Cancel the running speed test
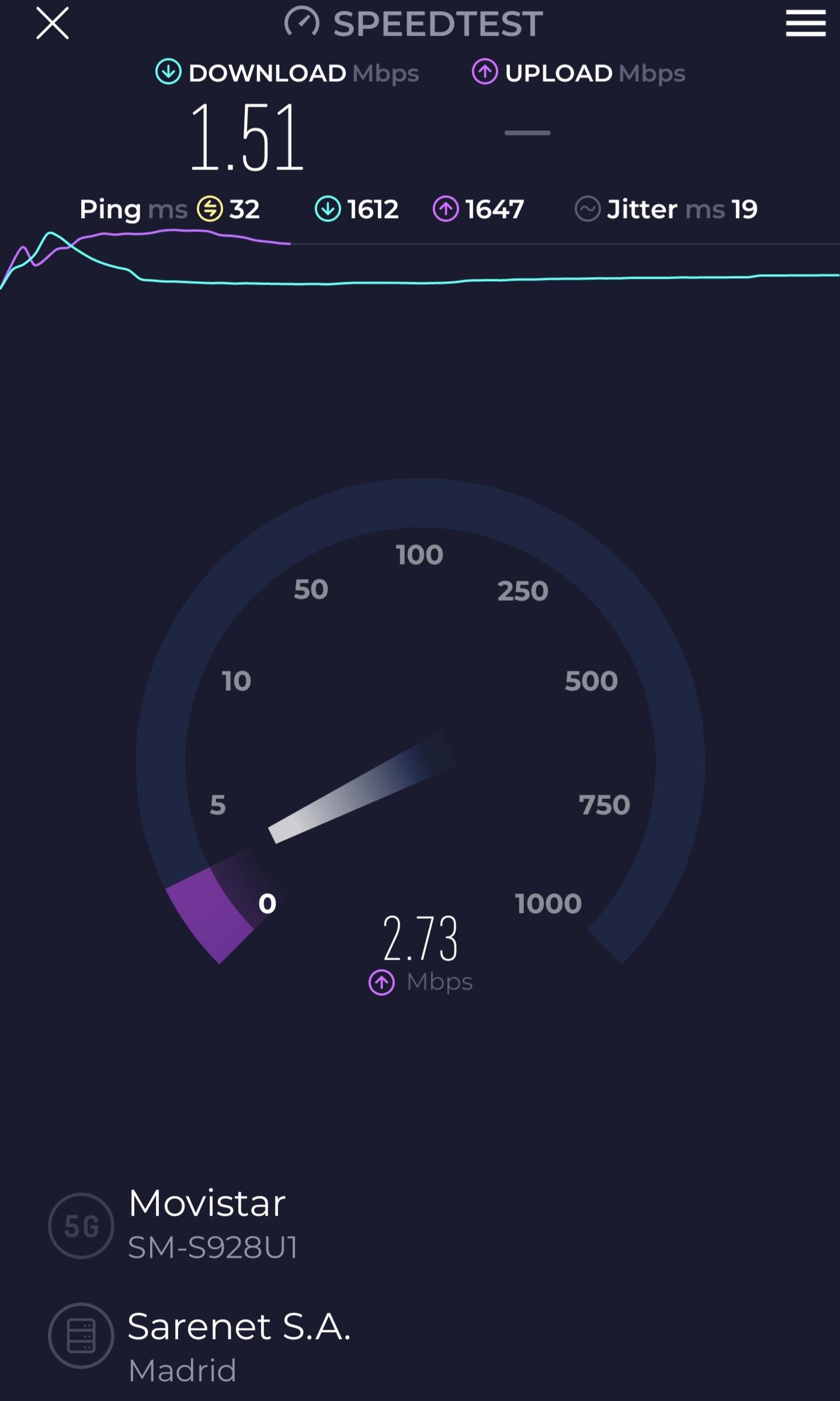 click(53, 24)
